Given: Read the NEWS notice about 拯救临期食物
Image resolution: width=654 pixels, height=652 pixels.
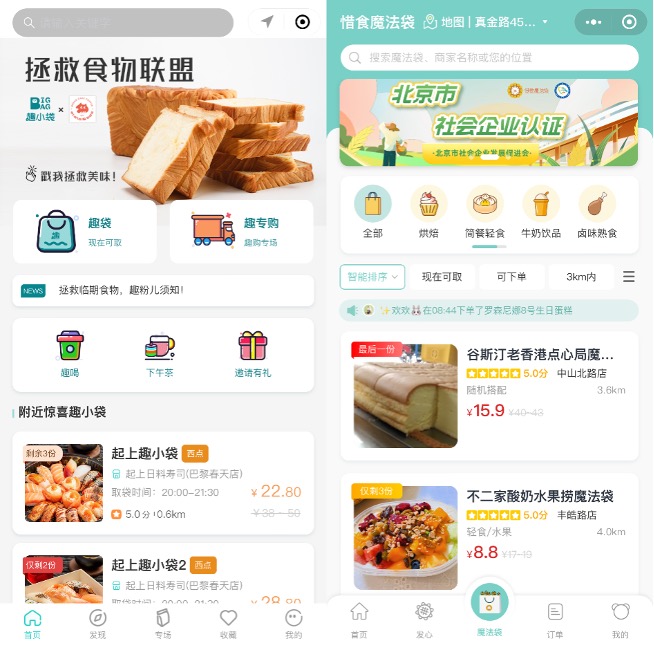Looking at the screenshot, I should [163, 290].
